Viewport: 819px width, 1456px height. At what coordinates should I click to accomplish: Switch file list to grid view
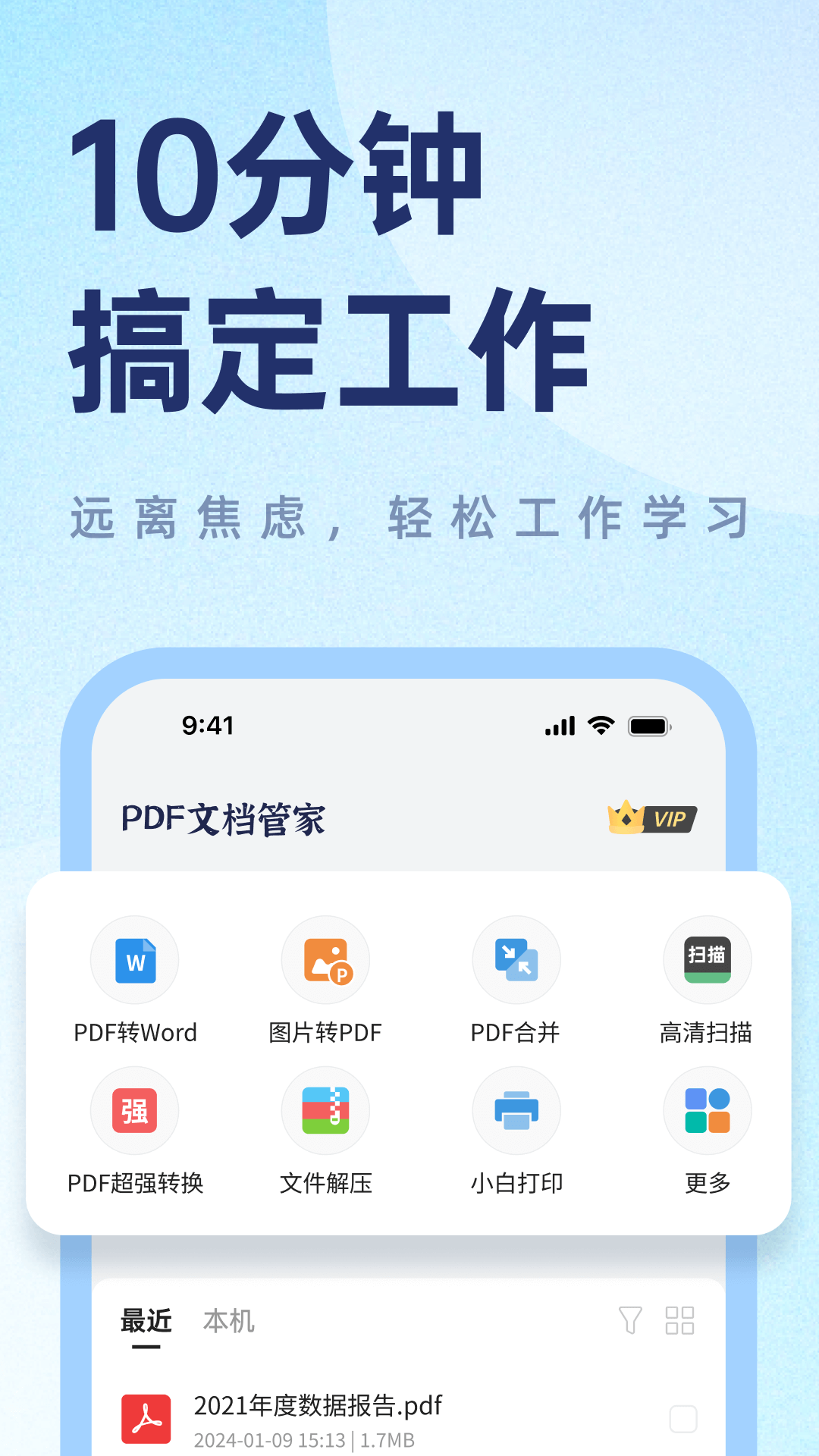679,1320
